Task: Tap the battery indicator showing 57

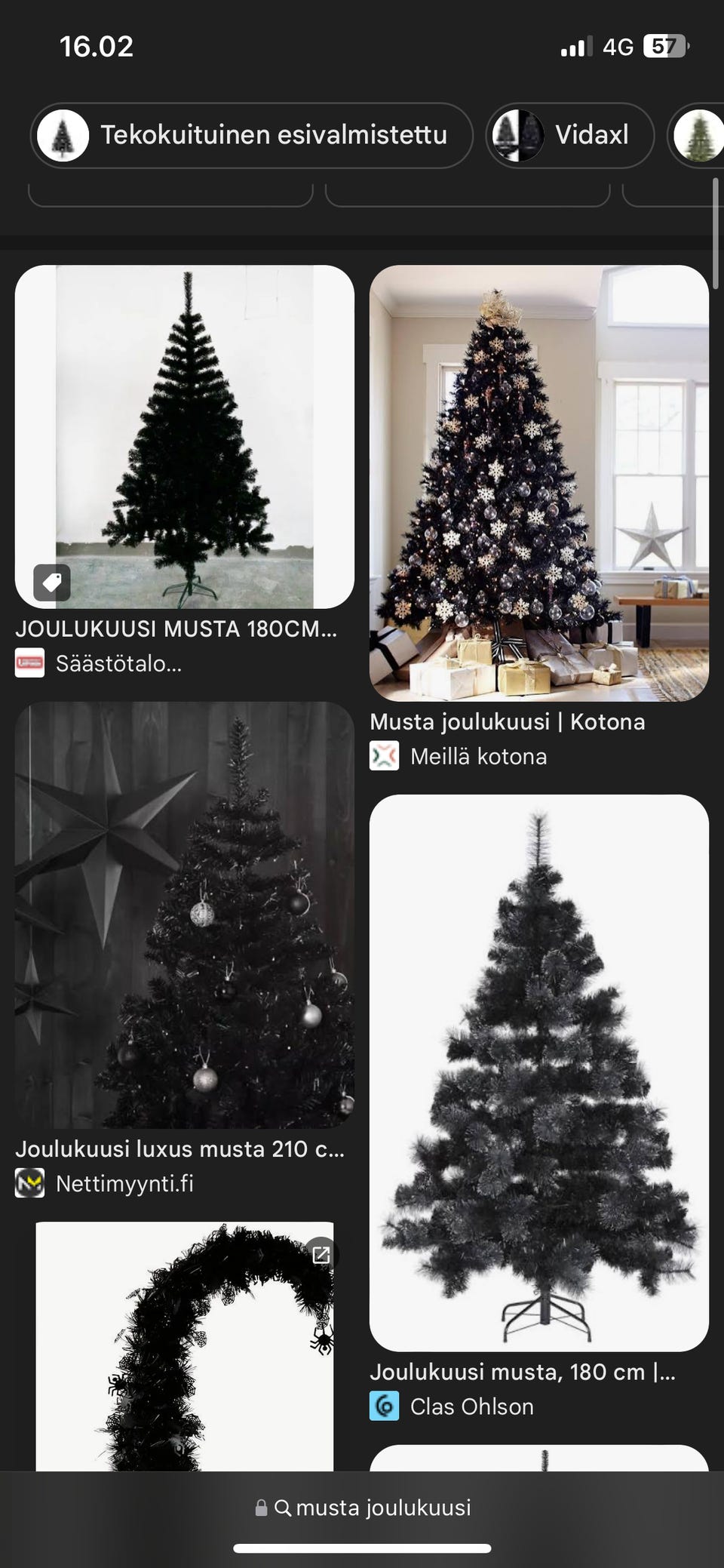Action: [x=662, y=46]
